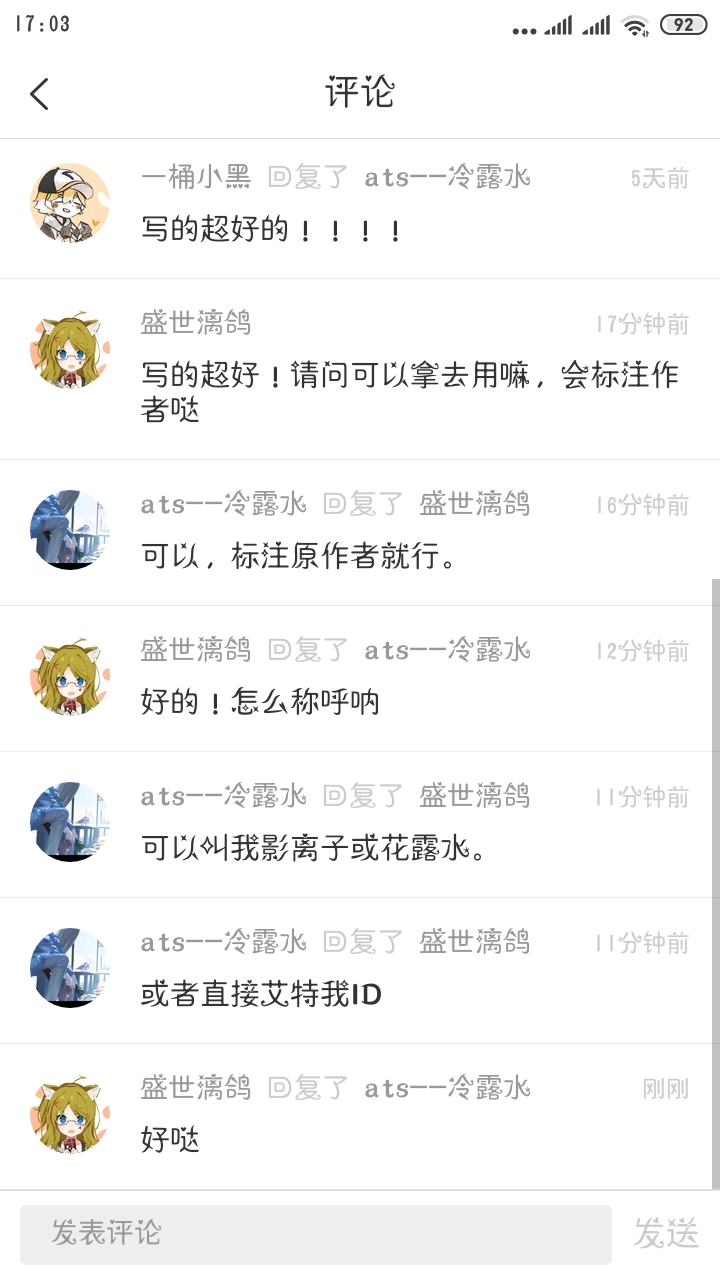Go back from the 评论 page
Image resolution: width=720 pixels, height=1280 pixels.
pos(40,94)
